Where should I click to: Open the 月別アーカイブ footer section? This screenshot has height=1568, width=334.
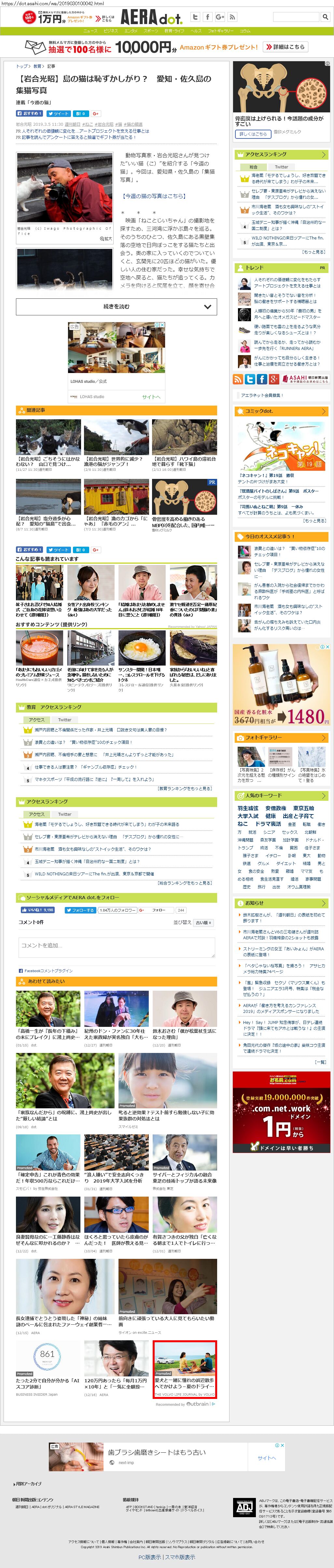(29, 1483)
